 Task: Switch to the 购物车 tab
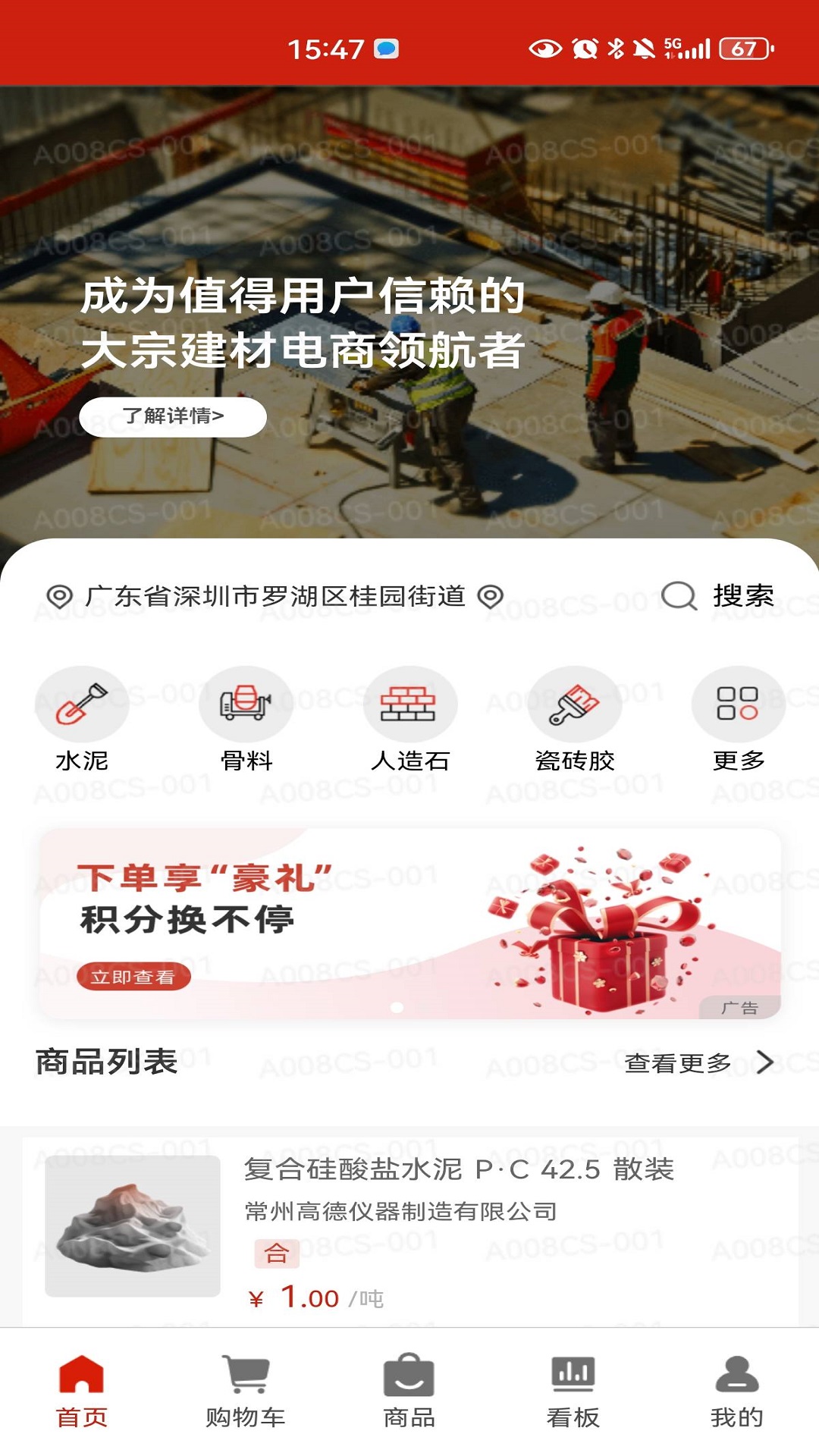(x=245, y=1391)
